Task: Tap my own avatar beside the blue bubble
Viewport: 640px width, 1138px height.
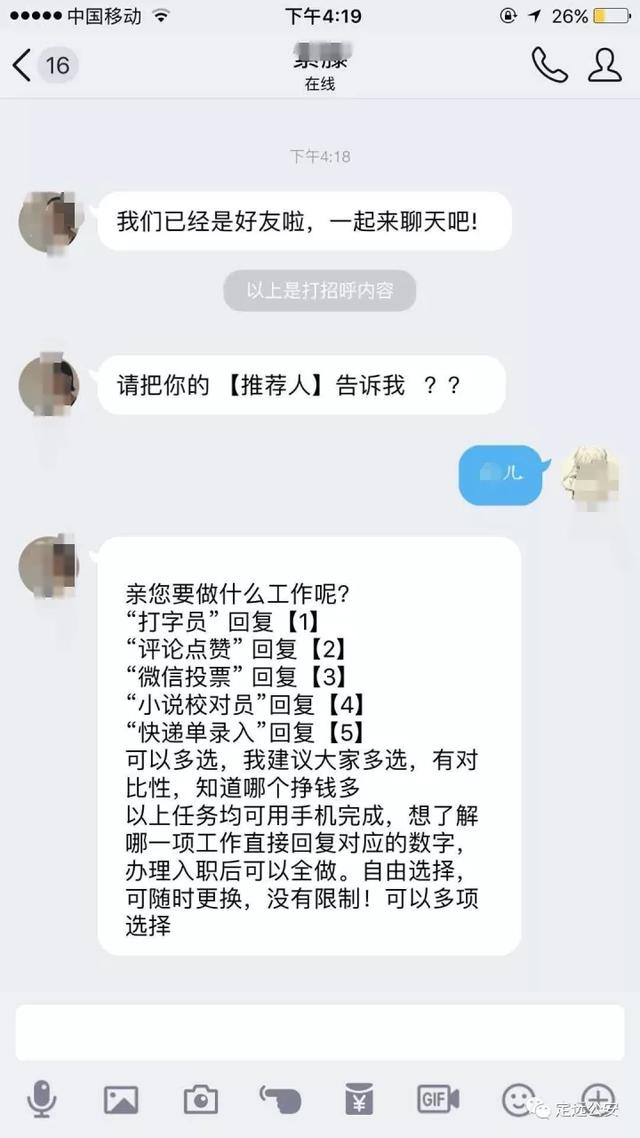Action: (x=591, y=477)
